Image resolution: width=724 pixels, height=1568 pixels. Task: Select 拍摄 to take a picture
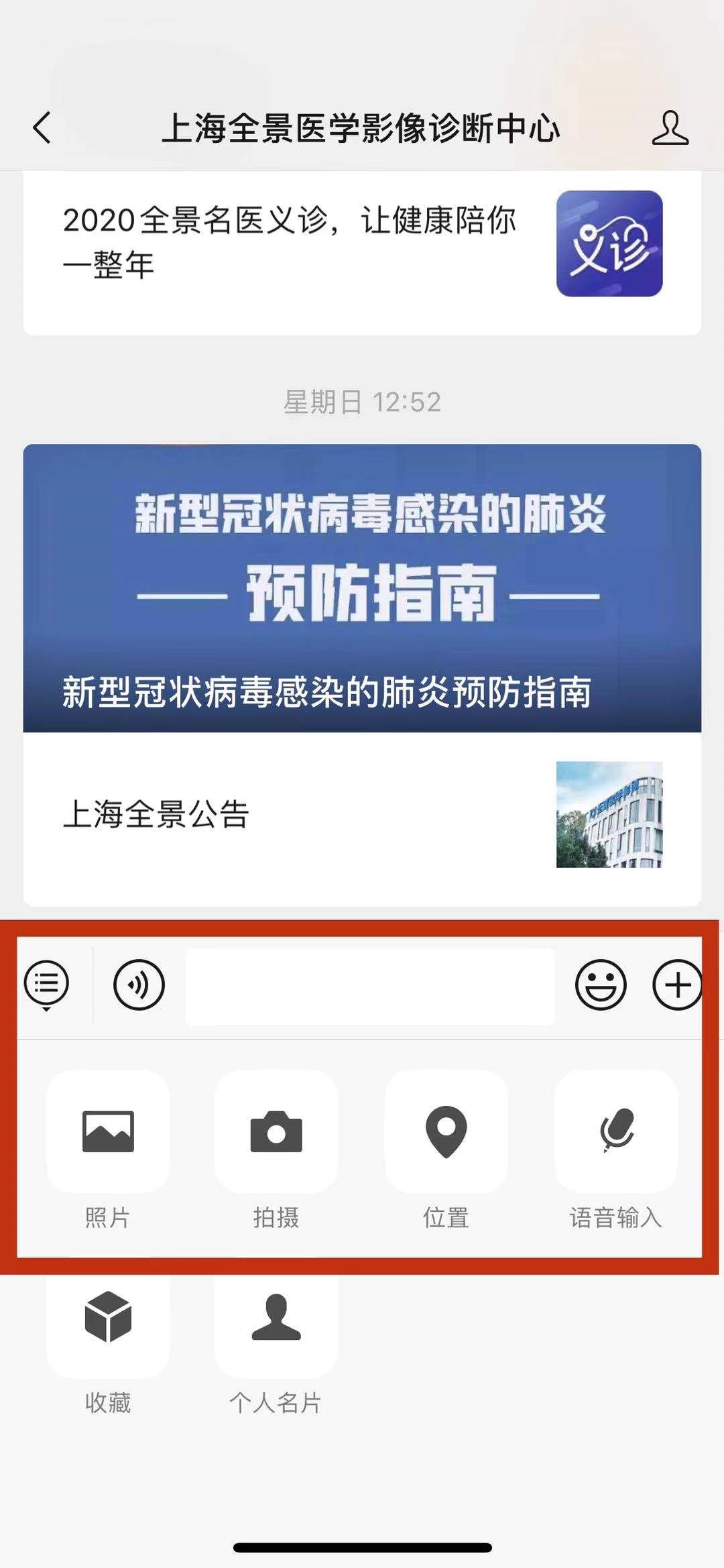276,1132
